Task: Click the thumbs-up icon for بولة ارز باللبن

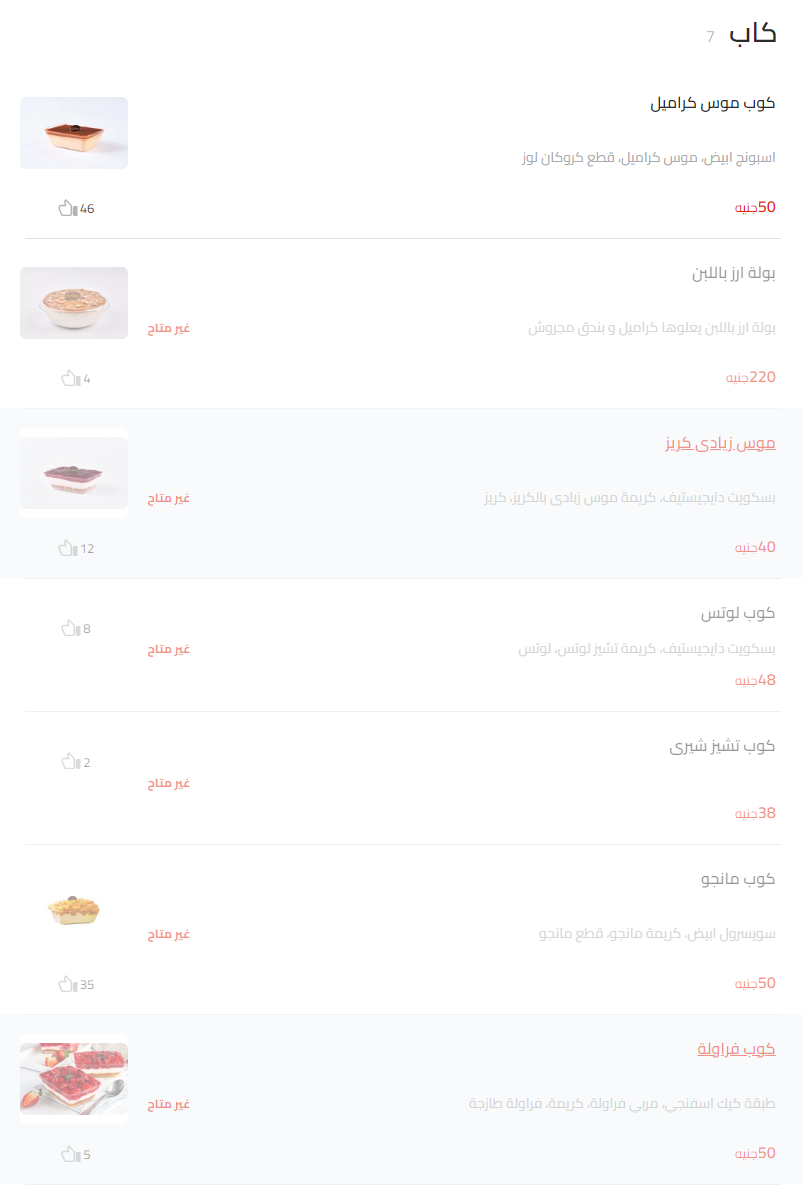Action: click(69, 379)
